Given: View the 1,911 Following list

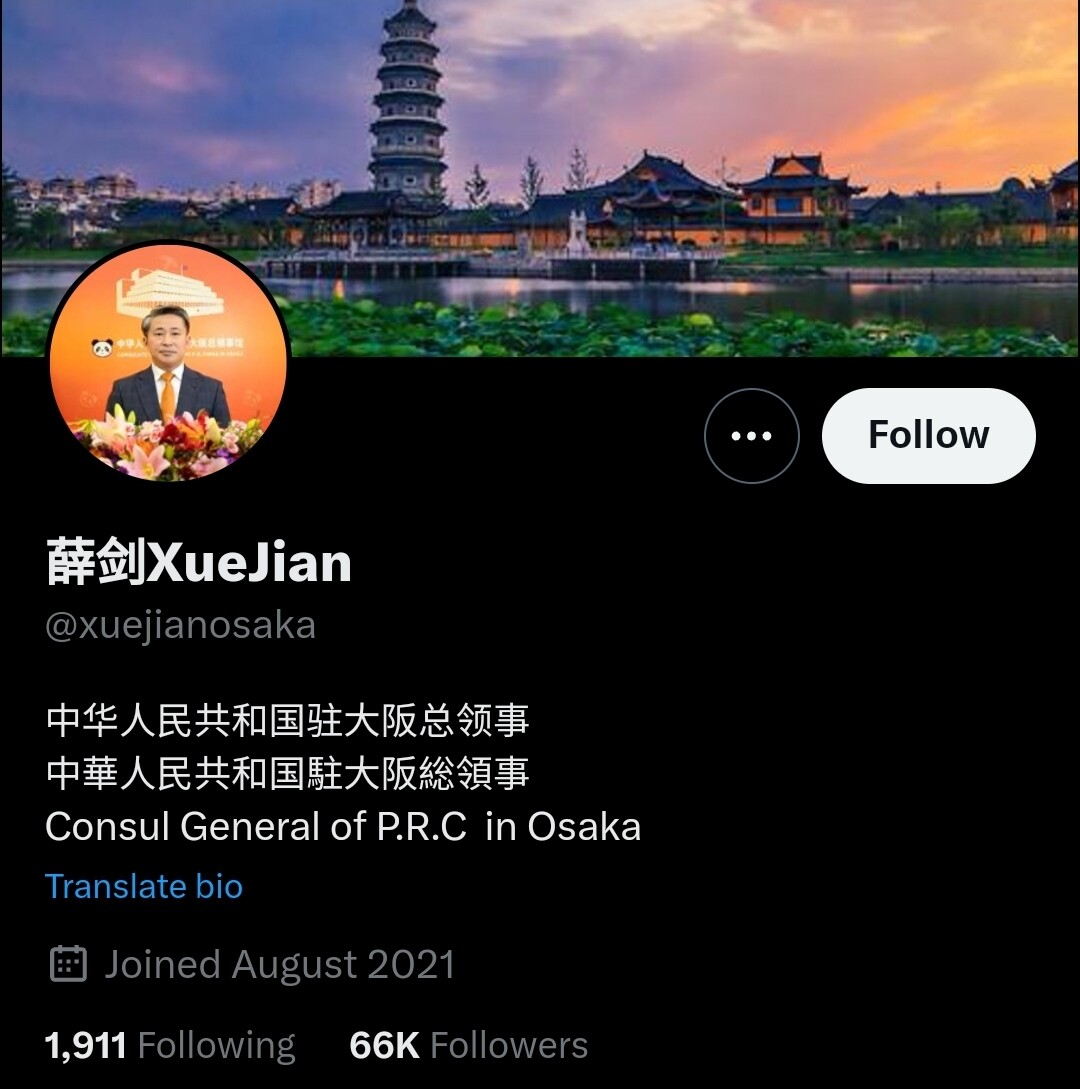Looking at the screenshot, I should pyautogui.click(x=170, y=1045).
